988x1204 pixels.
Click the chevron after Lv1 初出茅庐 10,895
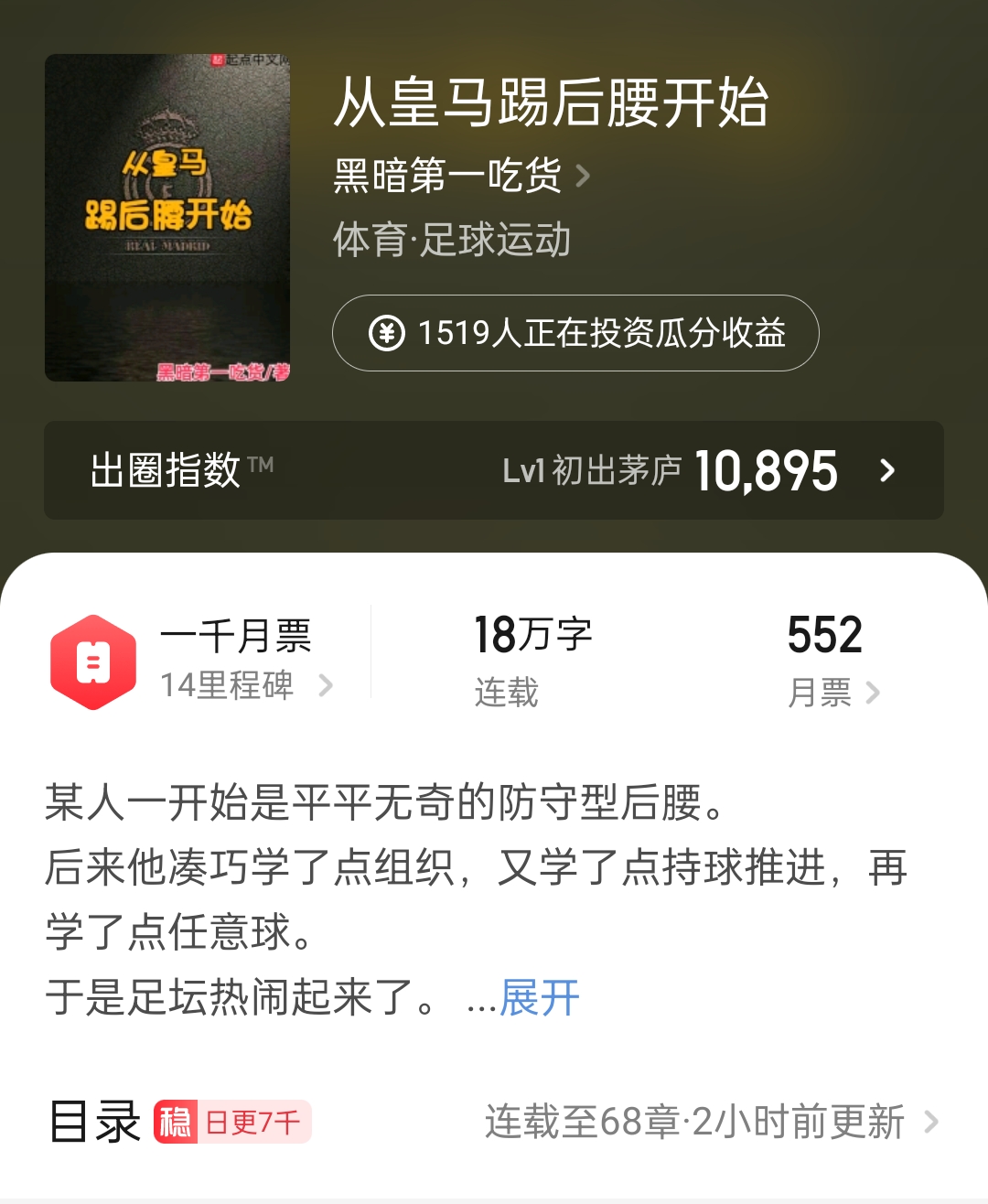click(886, 470)
